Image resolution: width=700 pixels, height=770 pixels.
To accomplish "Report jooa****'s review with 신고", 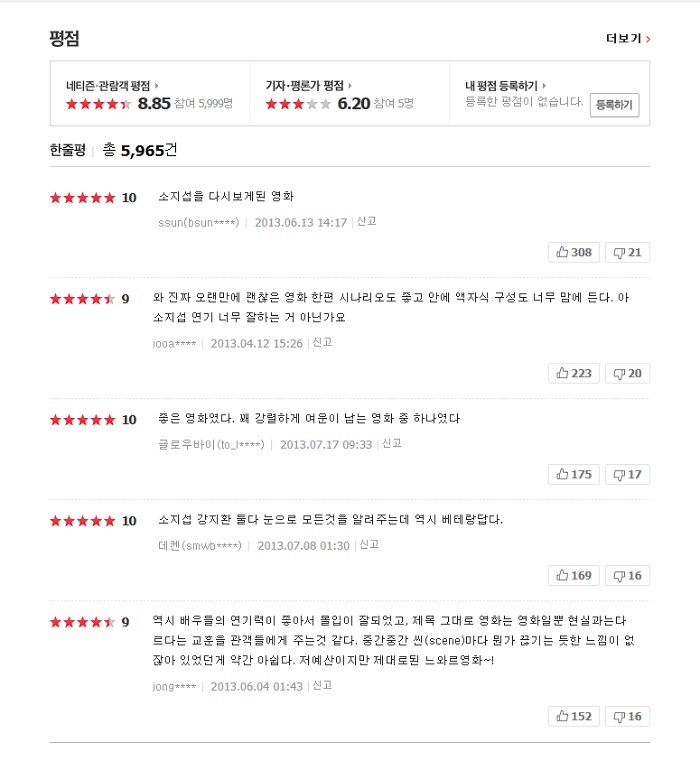I will 322,343.
